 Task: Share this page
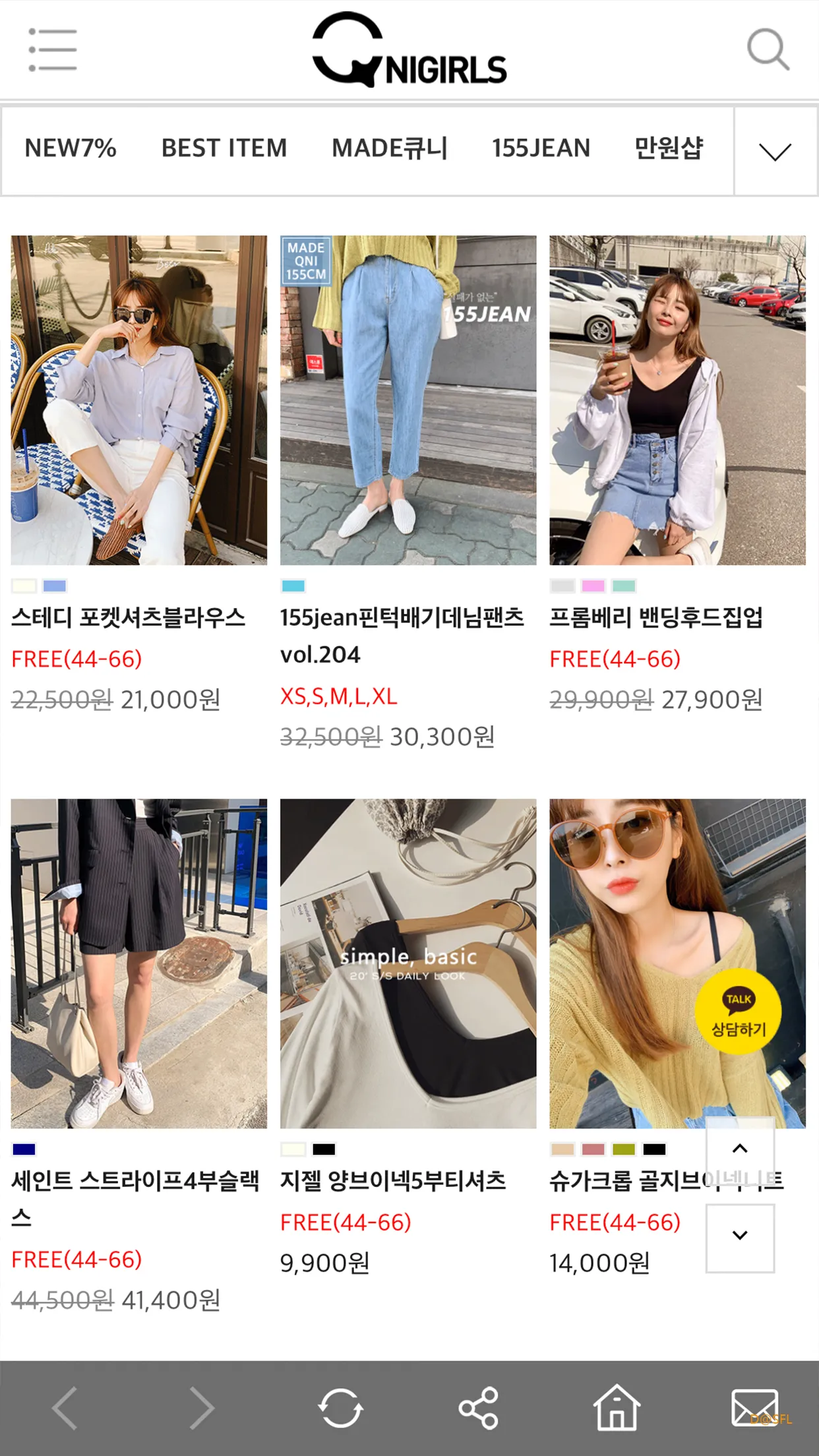[x=478, y=1409]
